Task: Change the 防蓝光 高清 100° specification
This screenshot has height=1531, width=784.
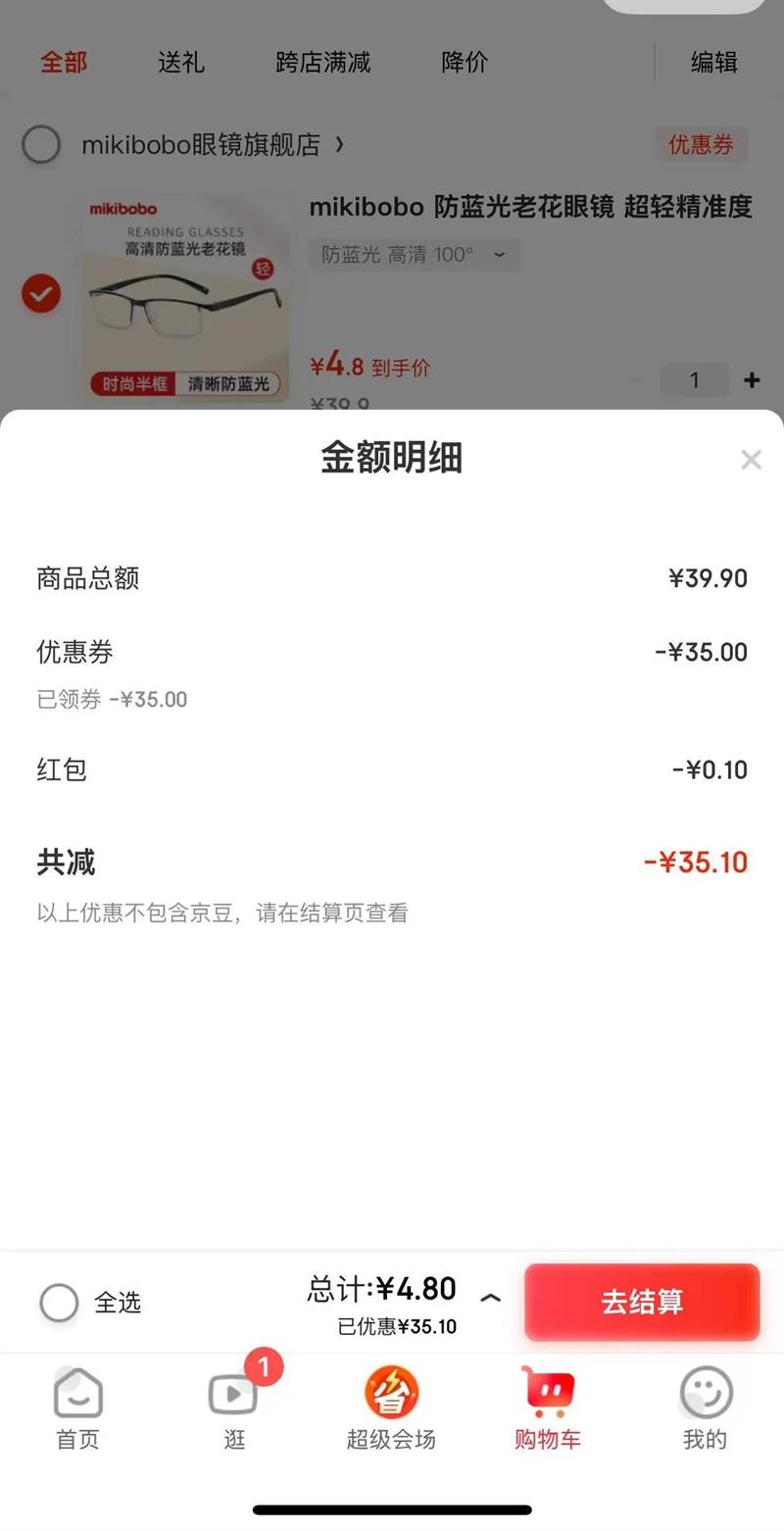Action: tap(415, 255)
